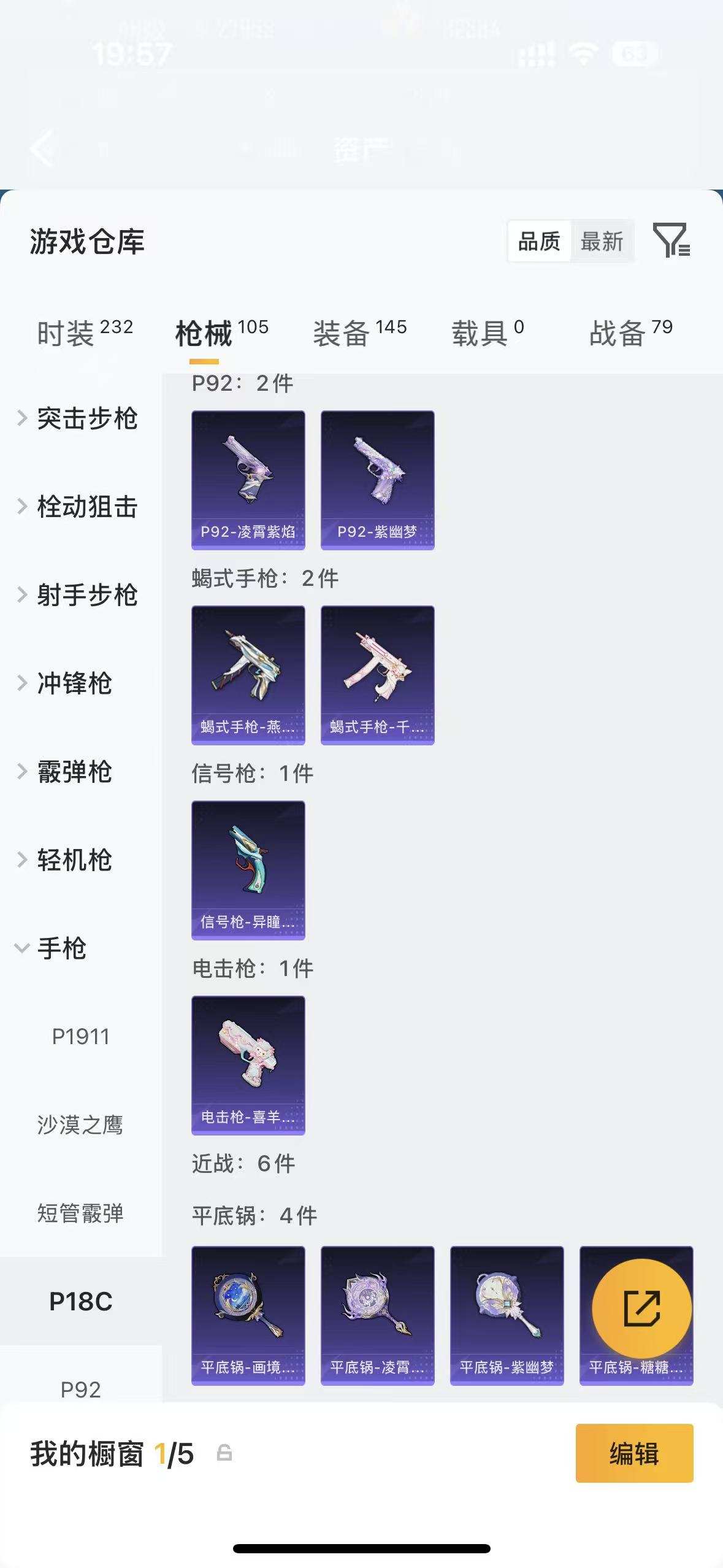The width and height of the screenshot is (723, 1568).
Task: Tap the back arrow at top left
Action: [x=43, y=149]
